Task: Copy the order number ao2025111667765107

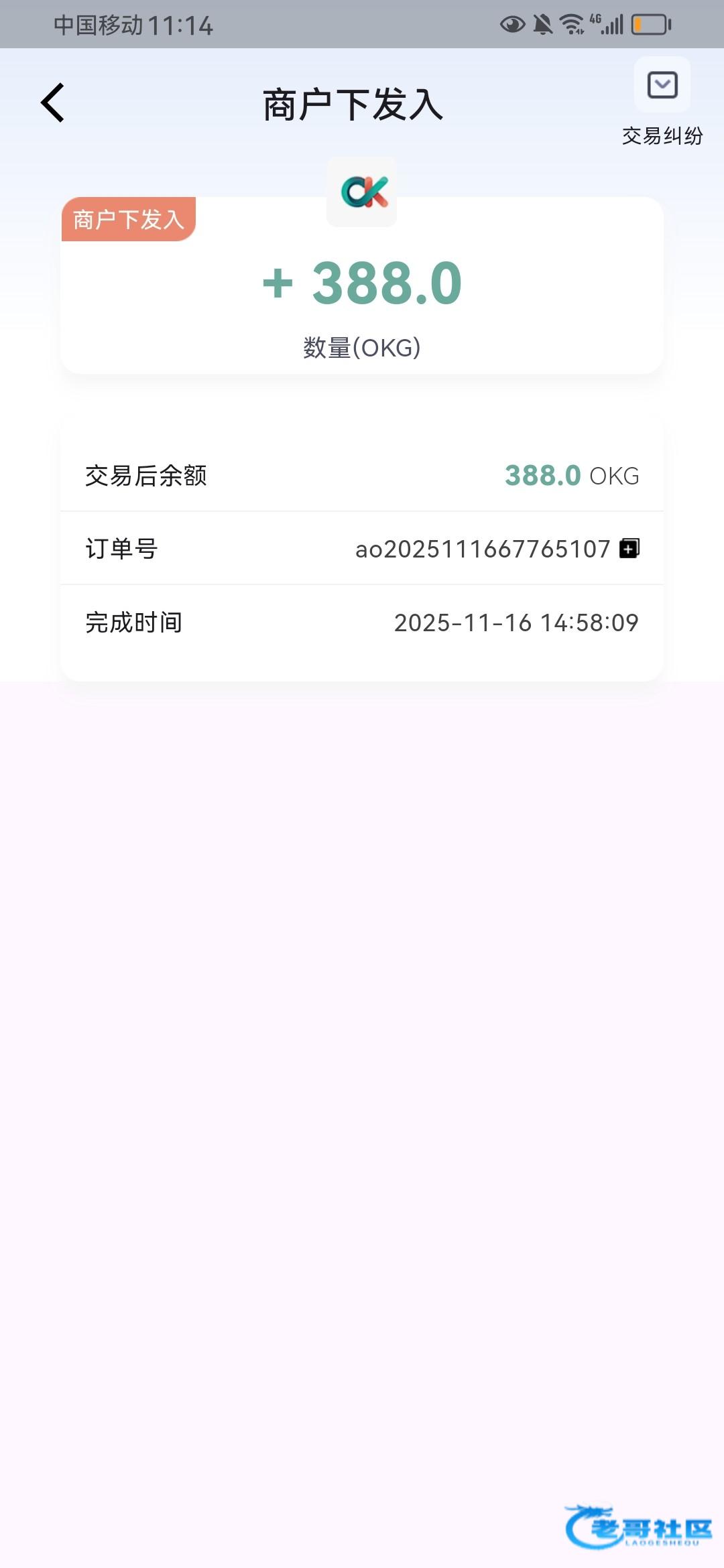Action: (629, 548)
